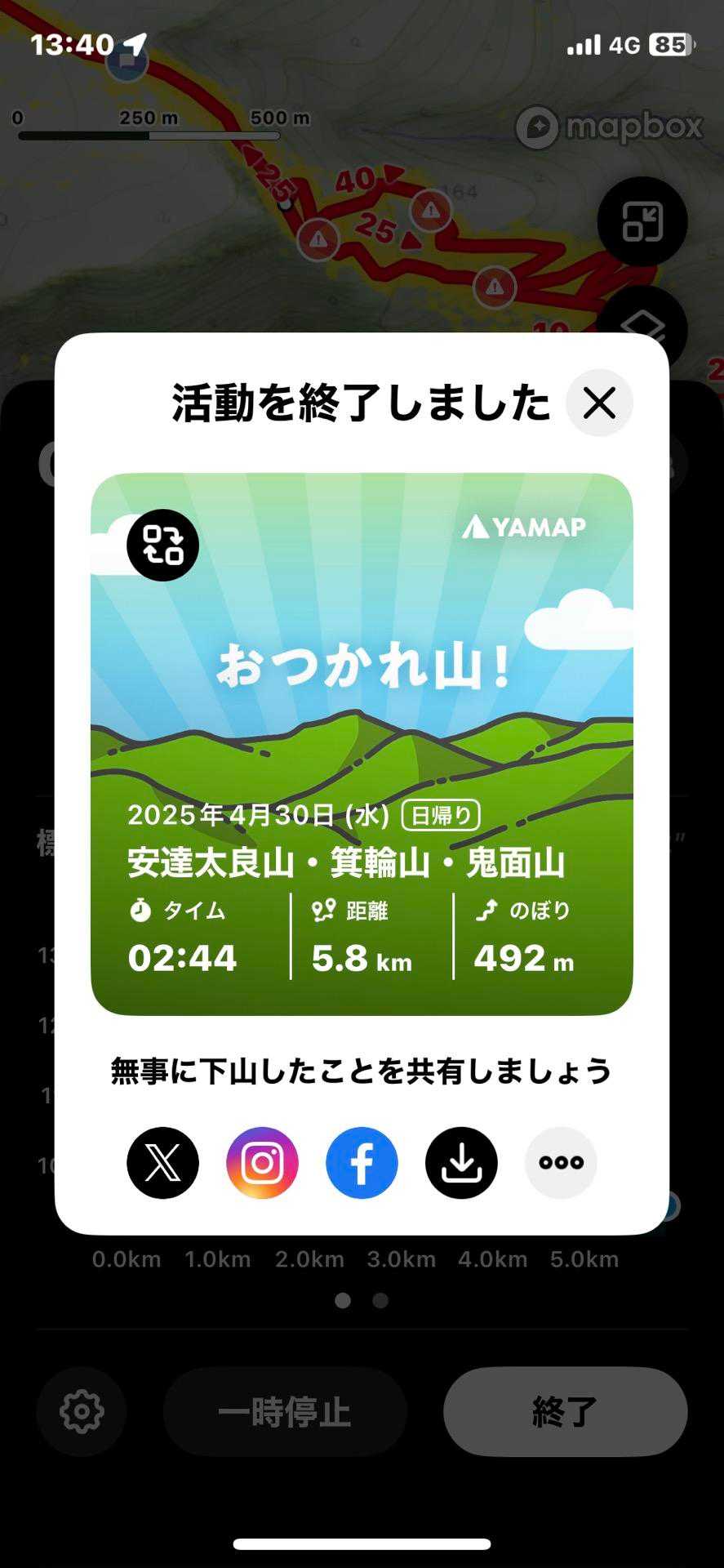Switch the share card design

(x=162, y=545)
